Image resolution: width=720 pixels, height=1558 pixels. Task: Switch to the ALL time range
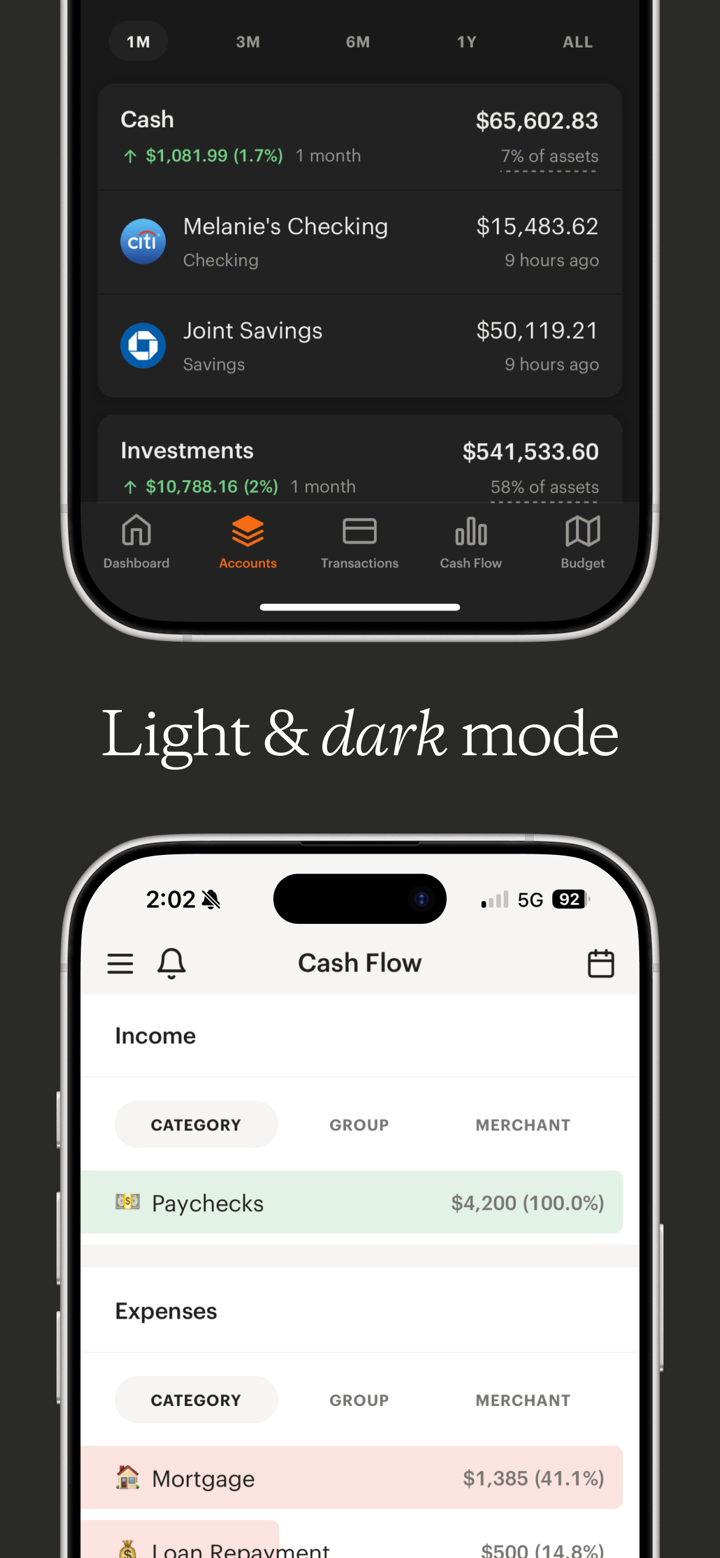(578, 41)
